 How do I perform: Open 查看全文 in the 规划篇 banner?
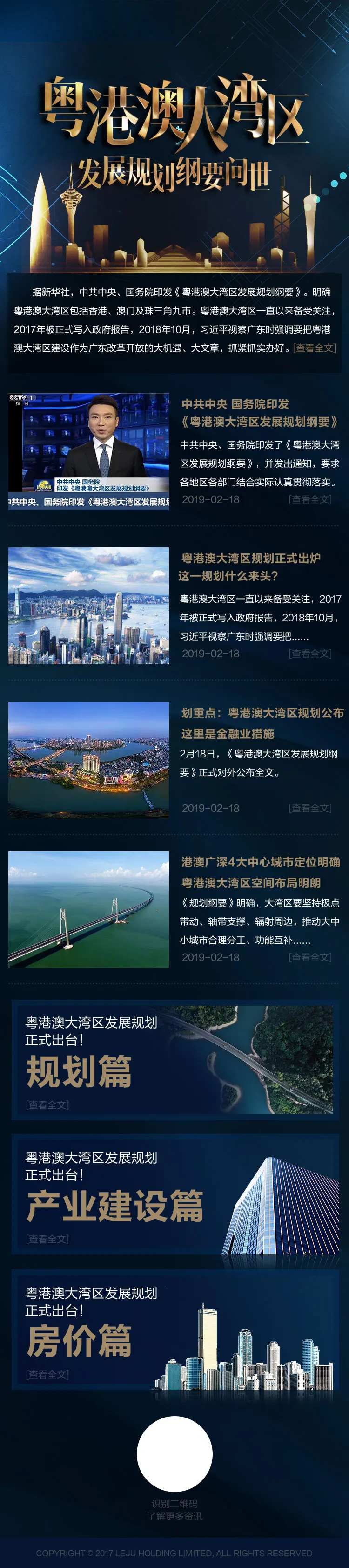coord(47,1104)
